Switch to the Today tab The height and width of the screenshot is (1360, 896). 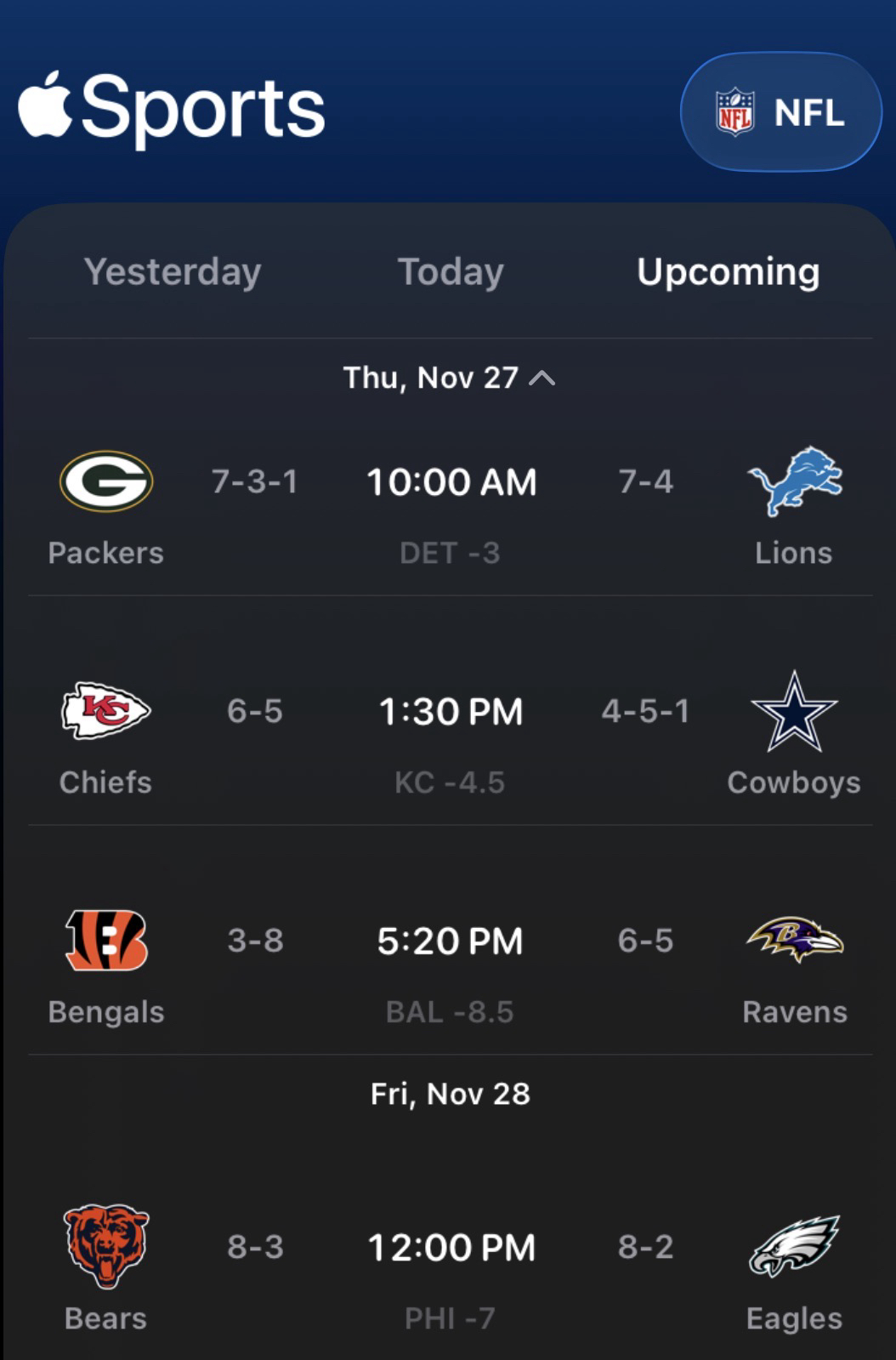451,272
